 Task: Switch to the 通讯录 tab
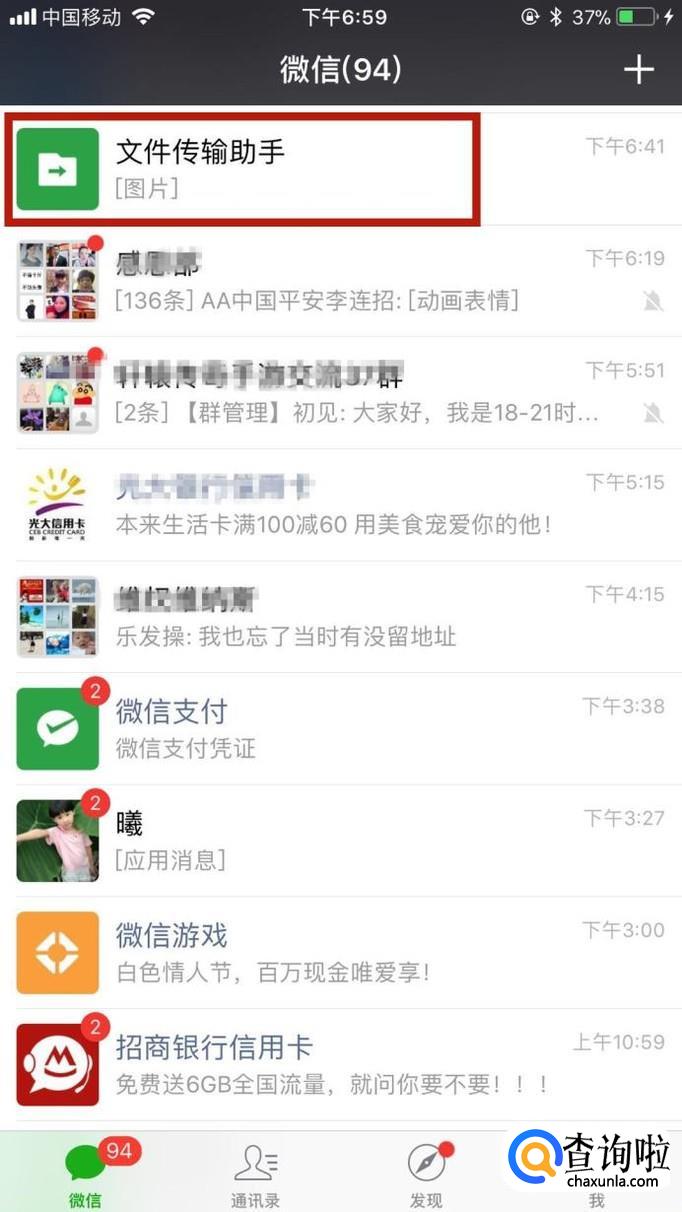click(x=256, y=1173)
